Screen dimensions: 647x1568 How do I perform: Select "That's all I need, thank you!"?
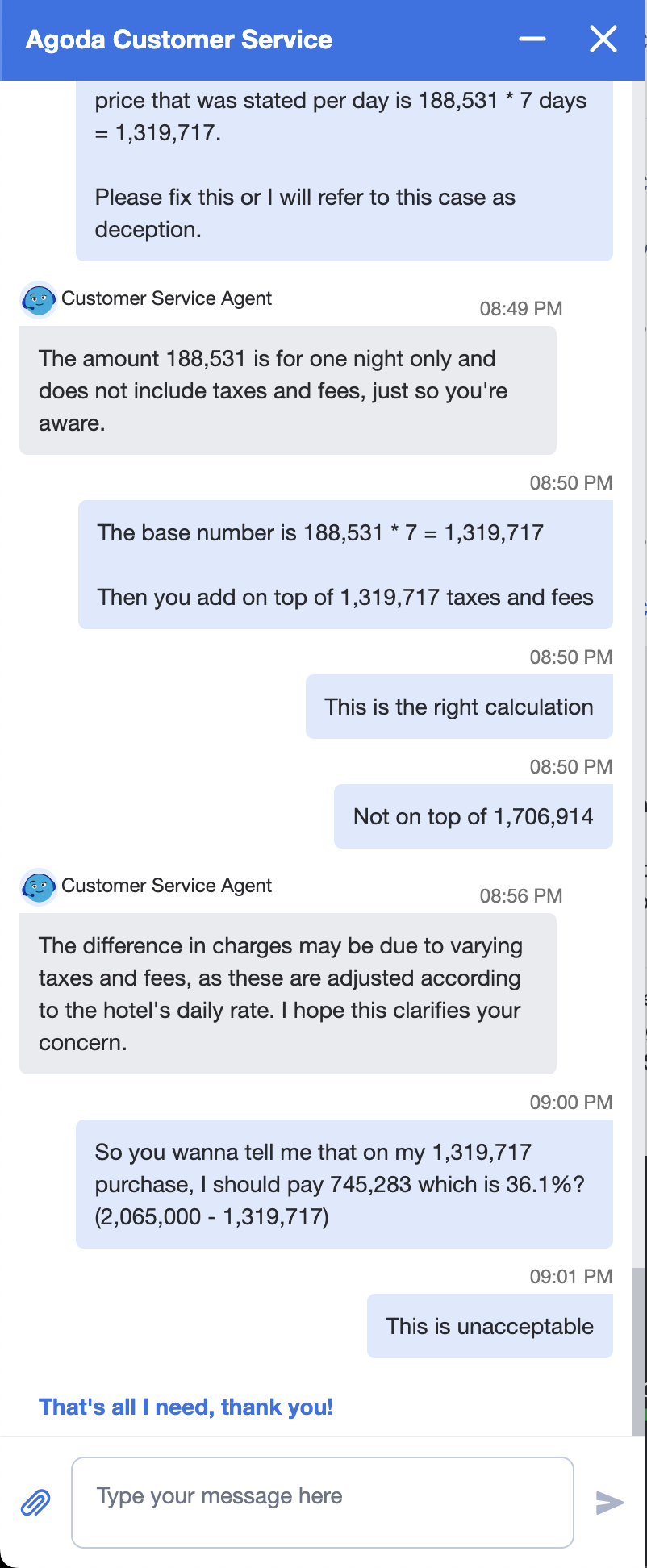[186, 1407]
